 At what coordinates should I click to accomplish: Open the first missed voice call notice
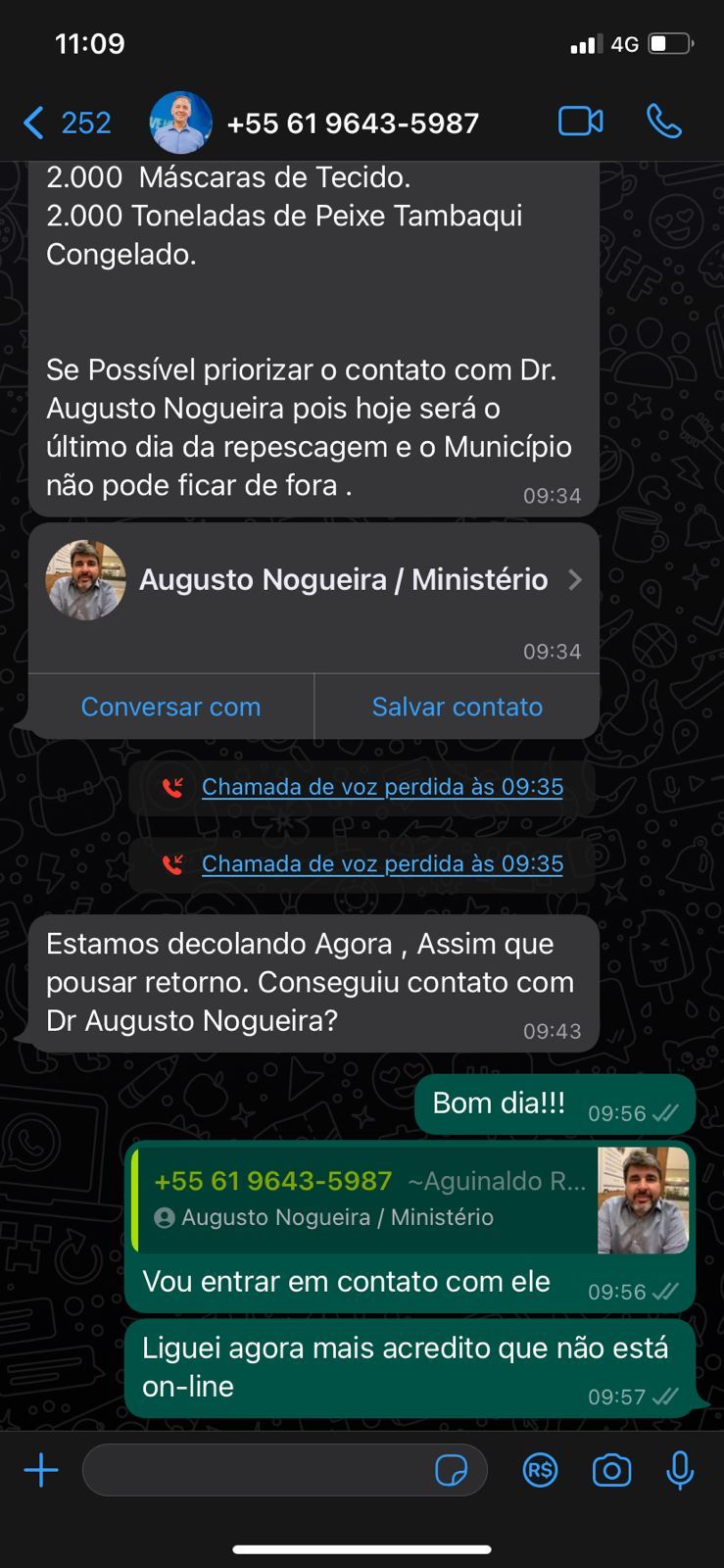tap(382, 787)
